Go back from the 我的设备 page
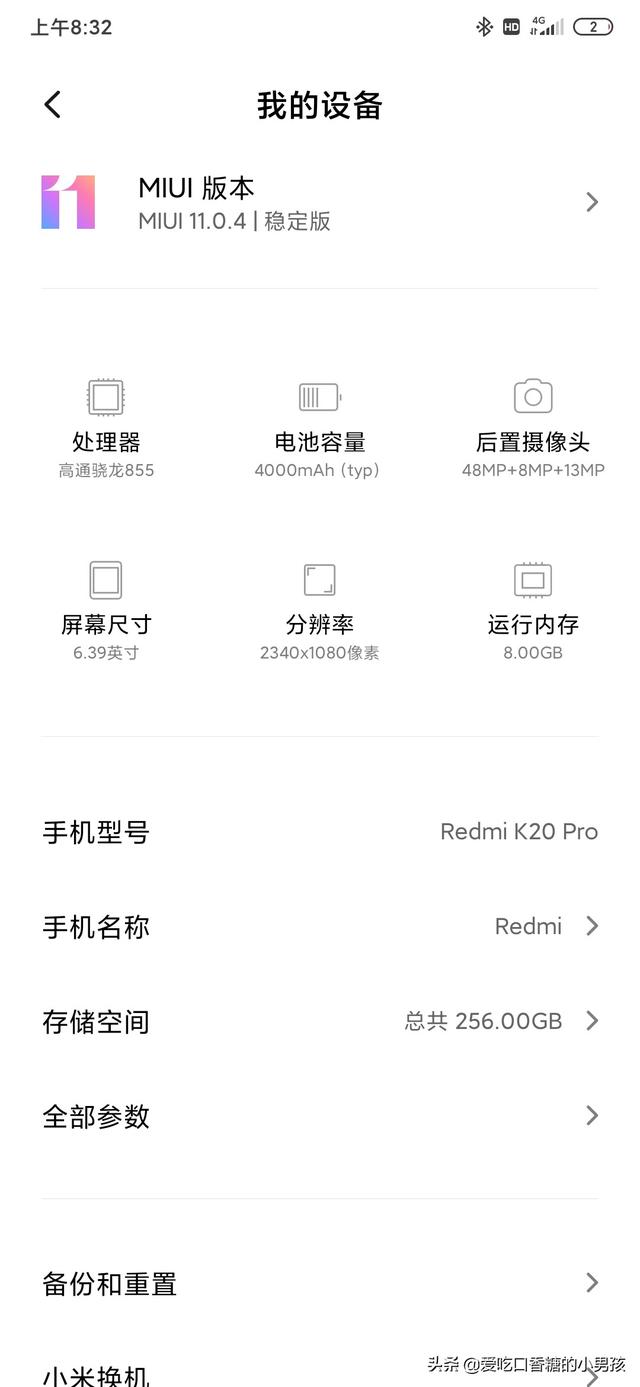Screen dimensions: 640x1387 coord(53,105)
